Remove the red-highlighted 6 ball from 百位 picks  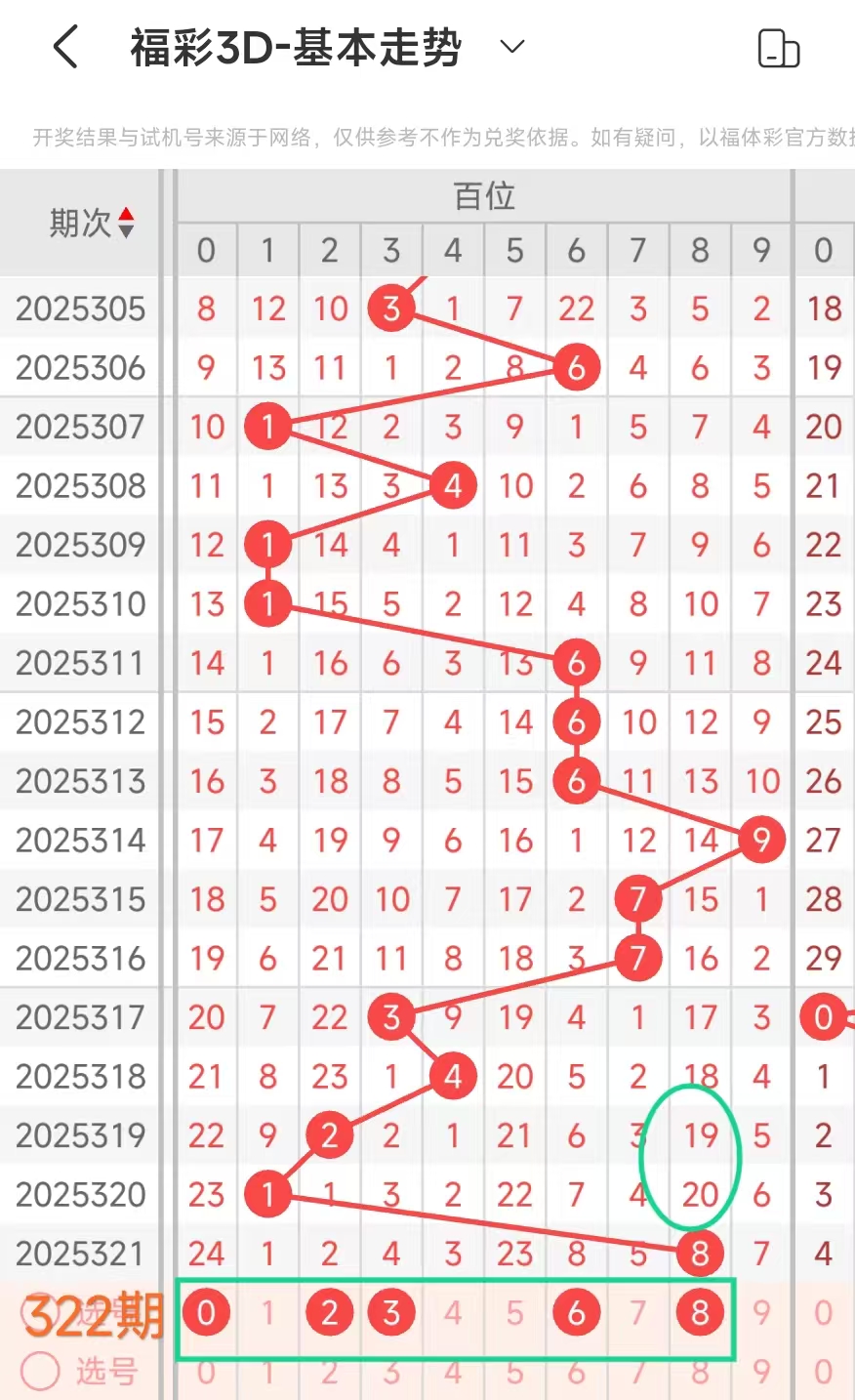[577, 1313]
